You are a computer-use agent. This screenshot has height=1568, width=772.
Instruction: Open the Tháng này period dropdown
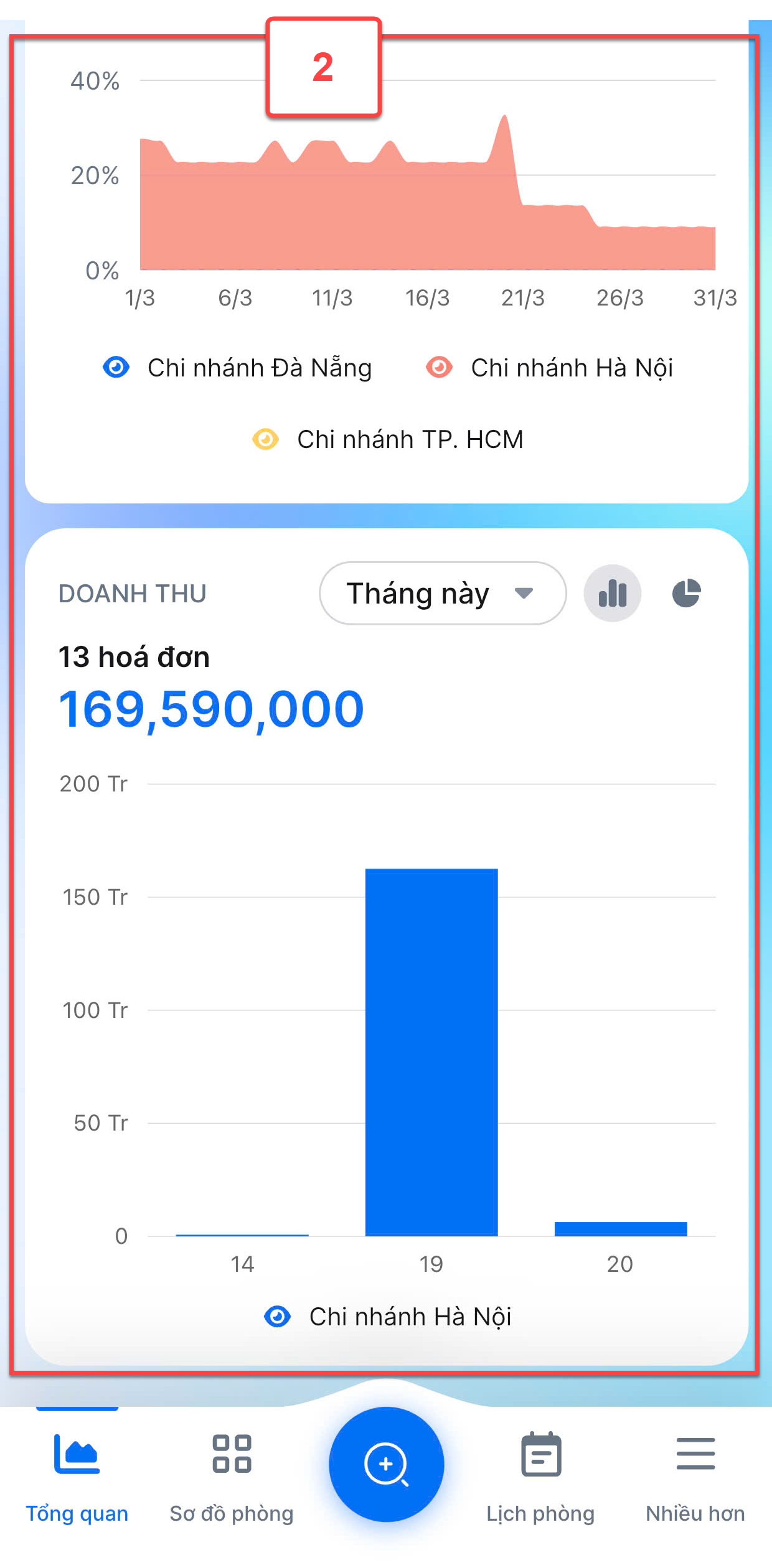coord(443,593)
